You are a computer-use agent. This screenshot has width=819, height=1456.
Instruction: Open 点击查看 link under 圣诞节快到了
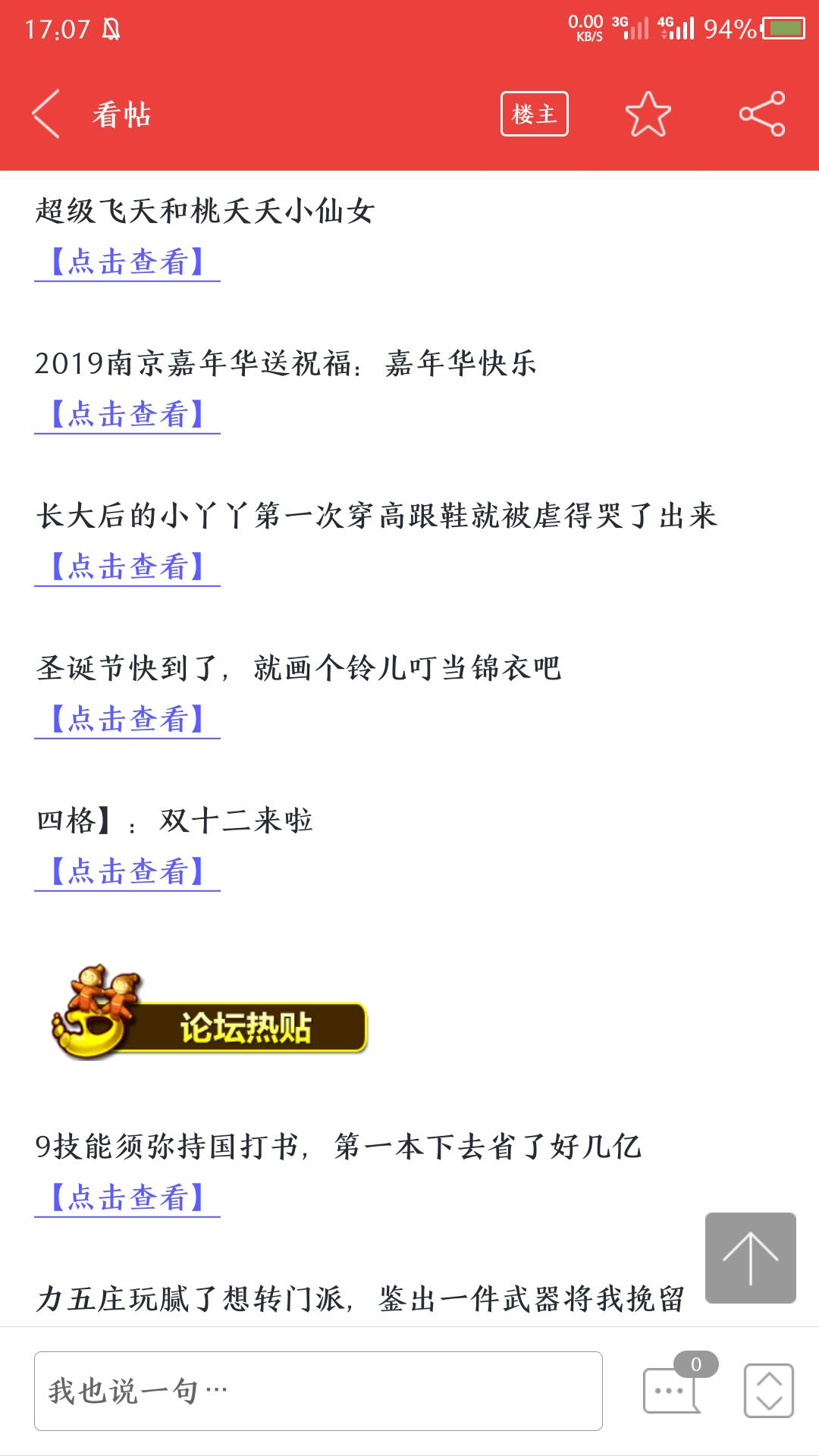click(127, 719)
